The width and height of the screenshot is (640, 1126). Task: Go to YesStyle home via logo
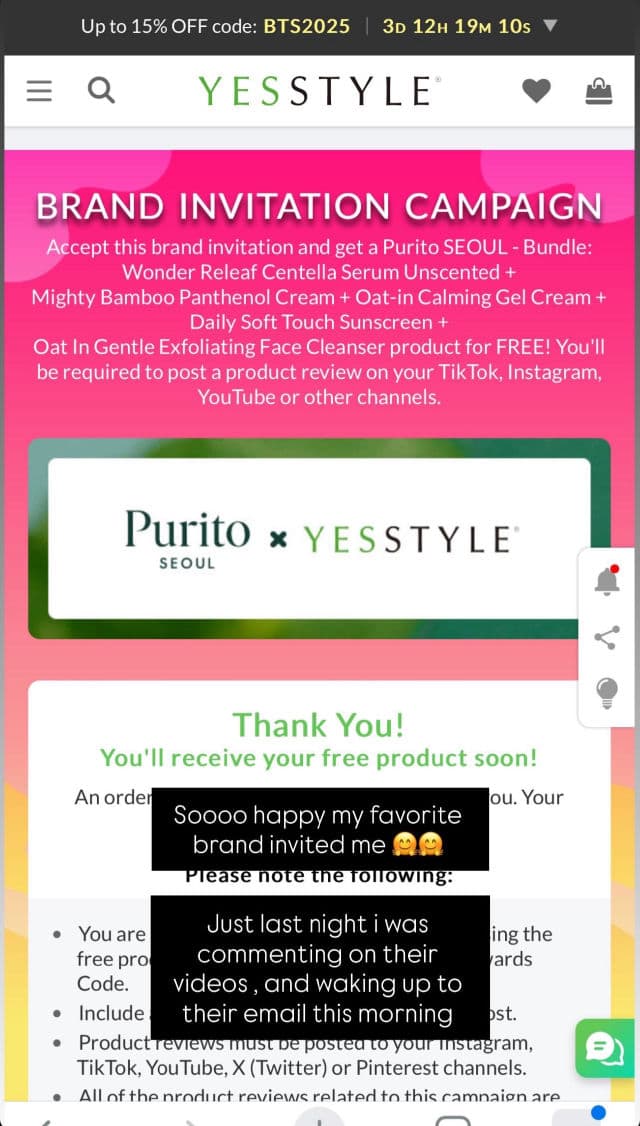(317, 91)
